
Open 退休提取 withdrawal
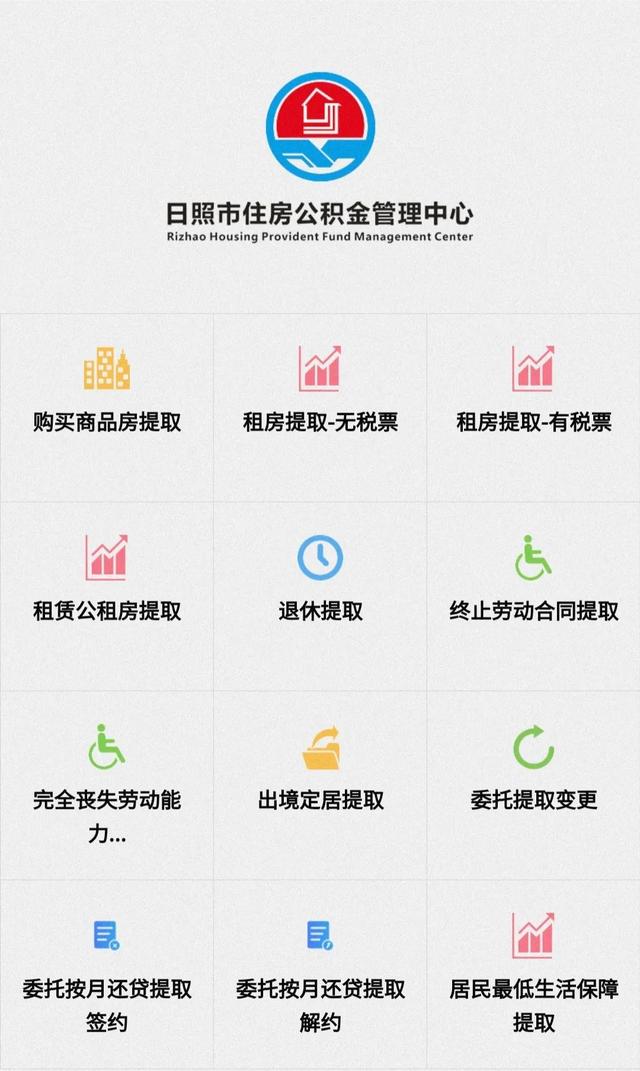(320, 584)
